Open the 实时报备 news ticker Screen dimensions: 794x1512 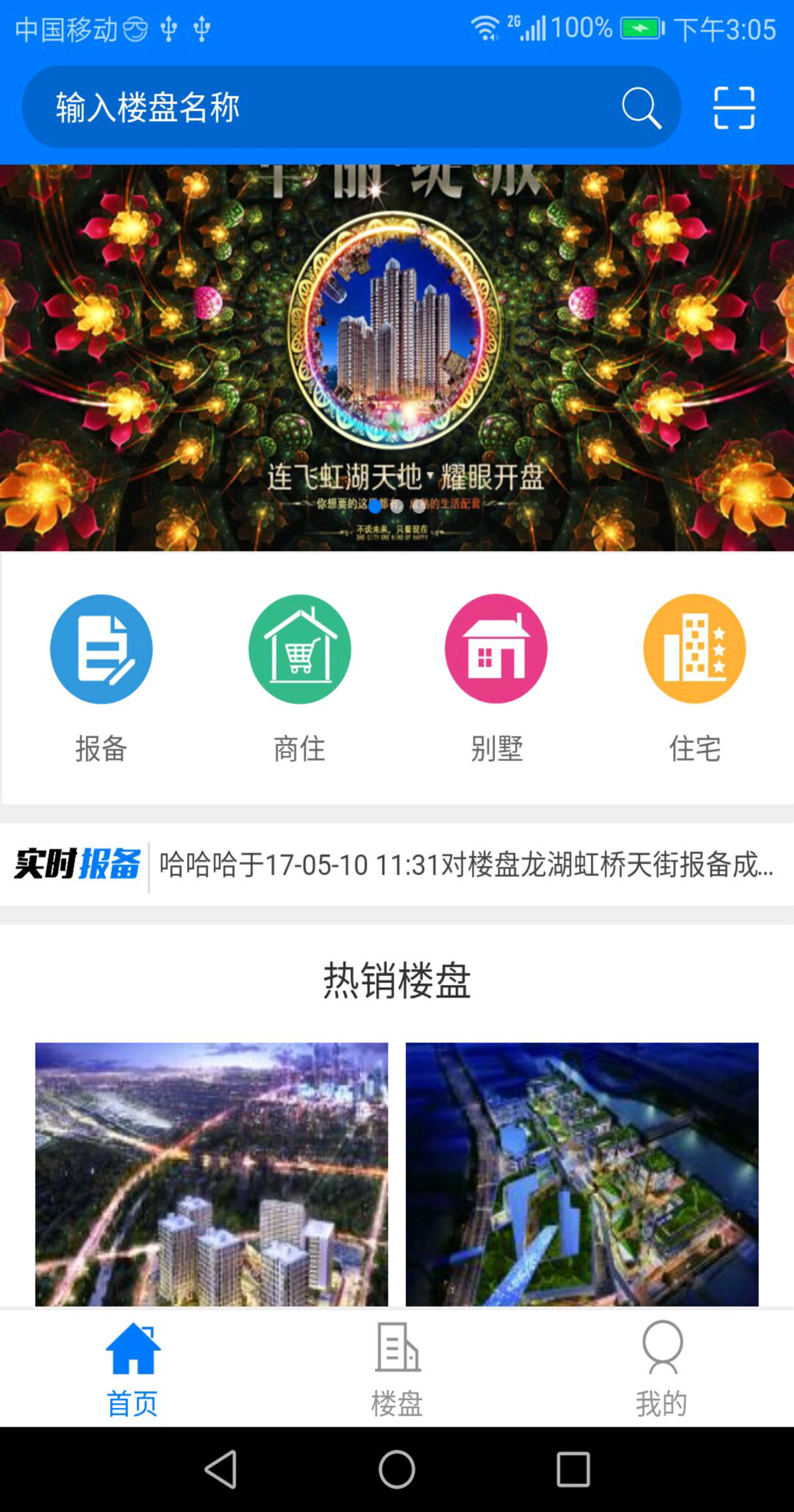tap(466, 865)
